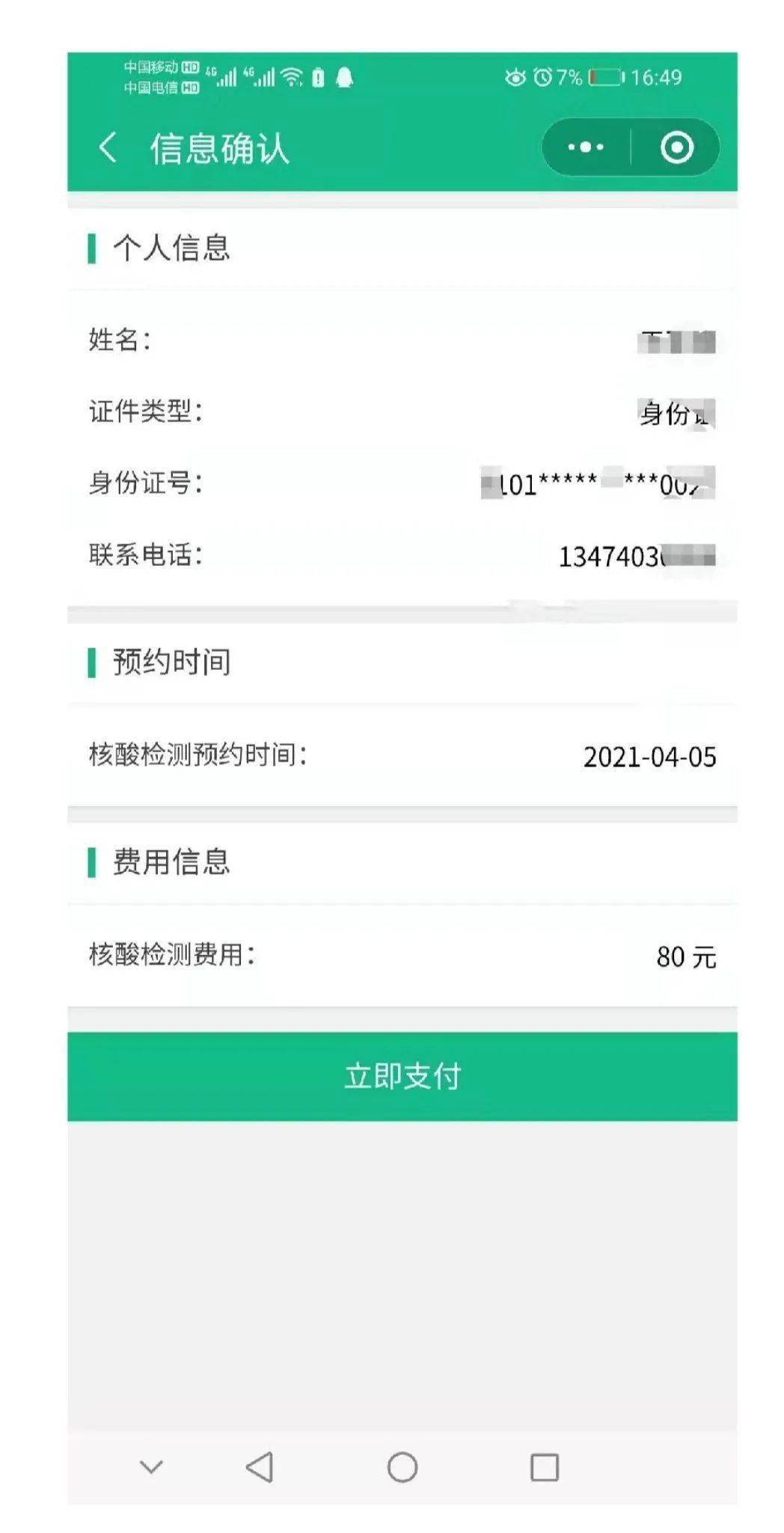Go to the home screen via the circle button
Image resolution: width=784 pixels, height=1533 pixels.
(402, 1466)
